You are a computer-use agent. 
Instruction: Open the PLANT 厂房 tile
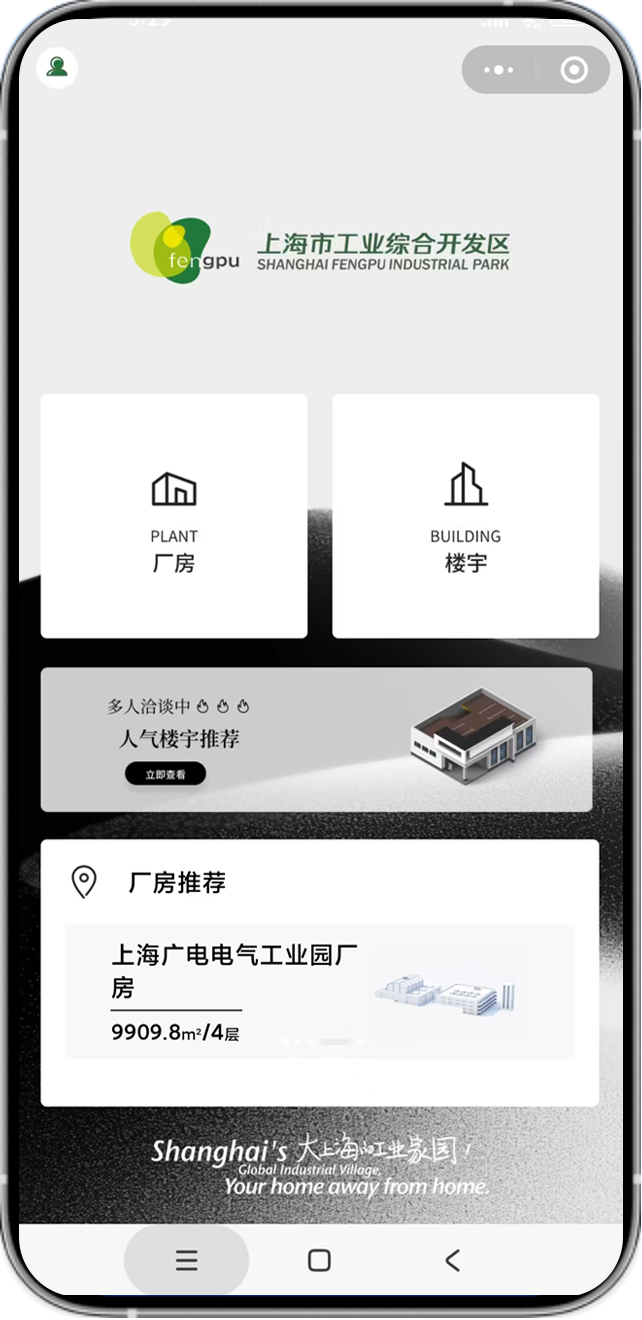tap(174, 516)
